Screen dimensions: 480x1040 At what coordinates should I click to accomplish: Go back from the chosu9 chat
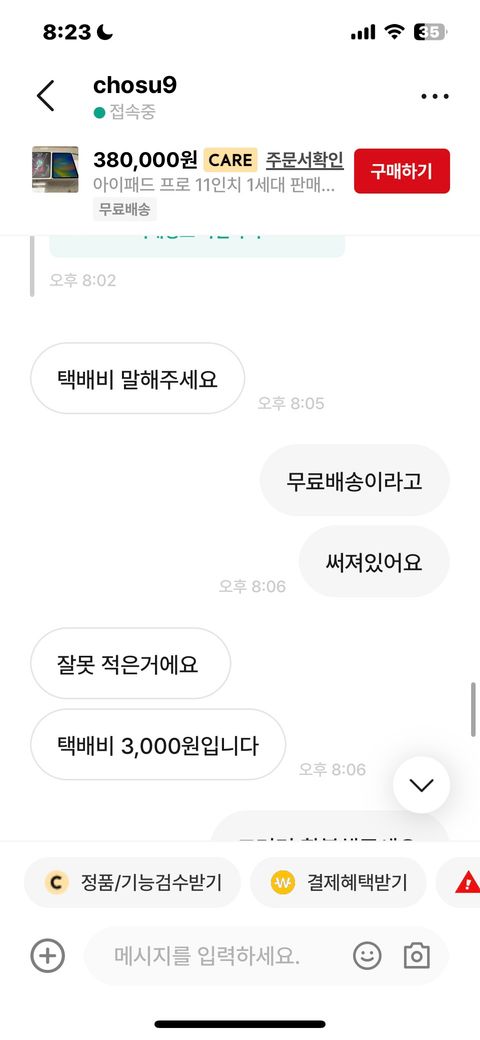click(x=45, y=96)
